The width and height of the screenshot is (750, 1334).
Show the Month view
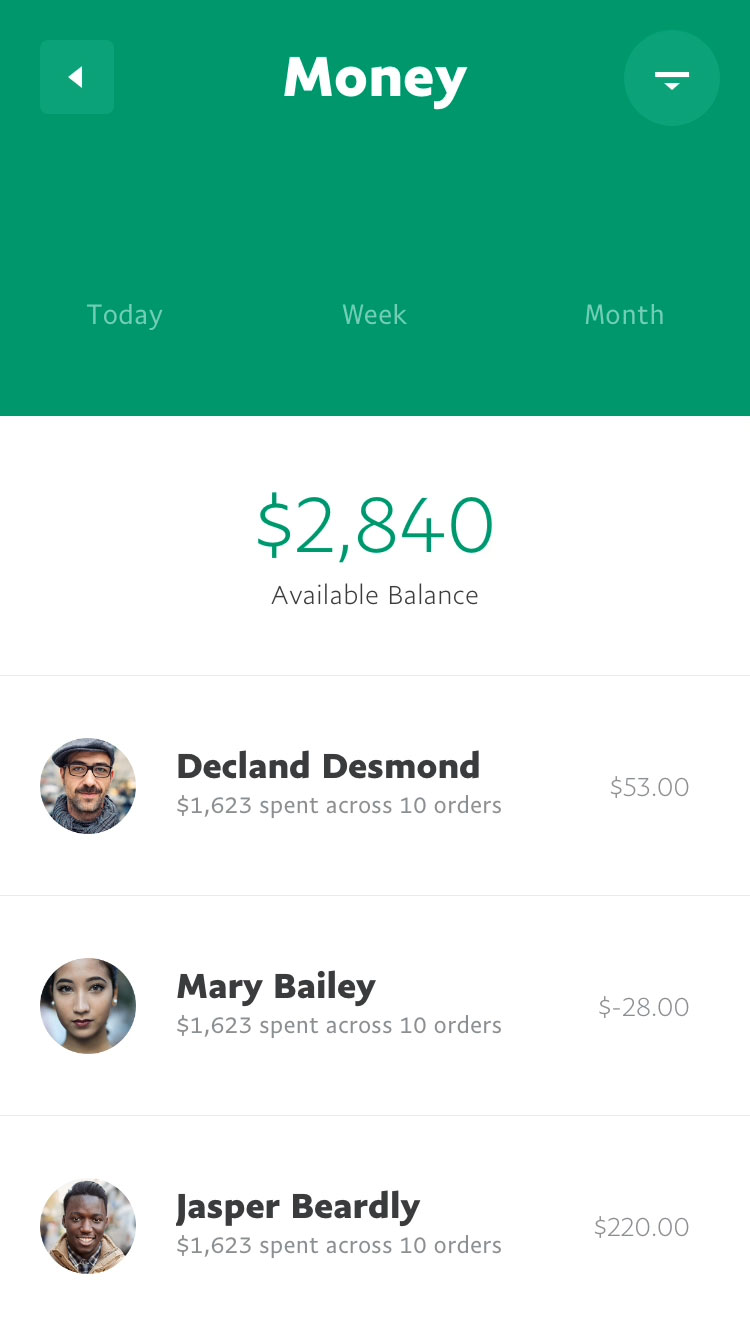pos(624,315)
